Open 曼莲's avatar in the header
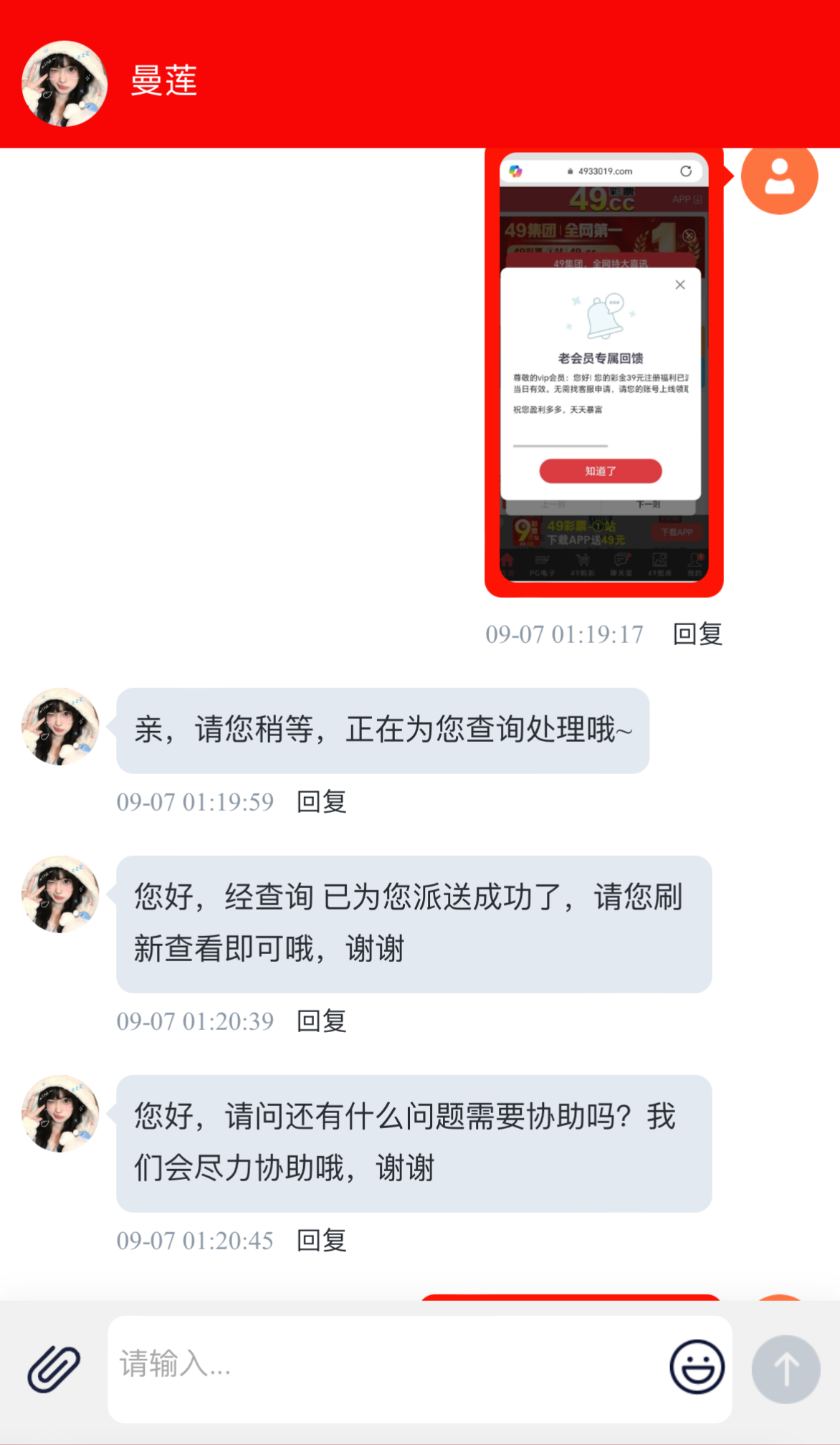The width and height of the screenshot is (840, 1445). pyautogui.click(x=65, y=83)
